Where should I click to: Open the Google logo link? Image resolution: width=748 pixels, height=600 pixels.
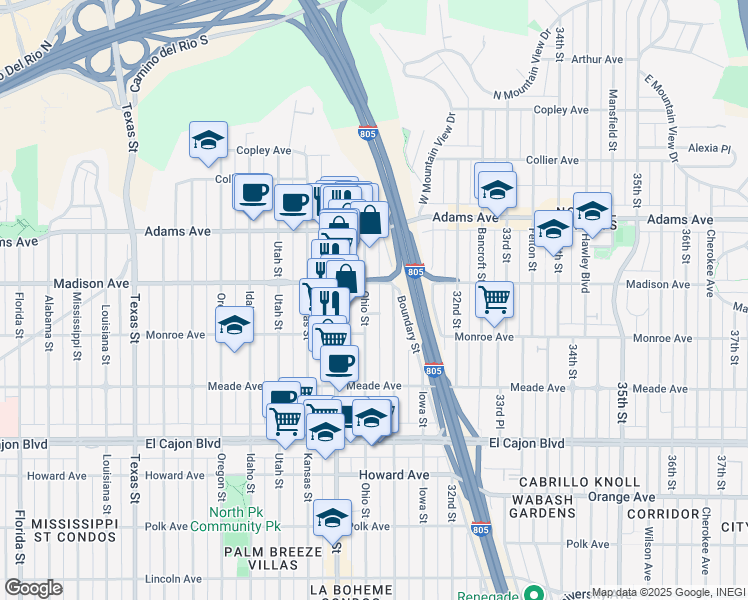pos(32,588)
